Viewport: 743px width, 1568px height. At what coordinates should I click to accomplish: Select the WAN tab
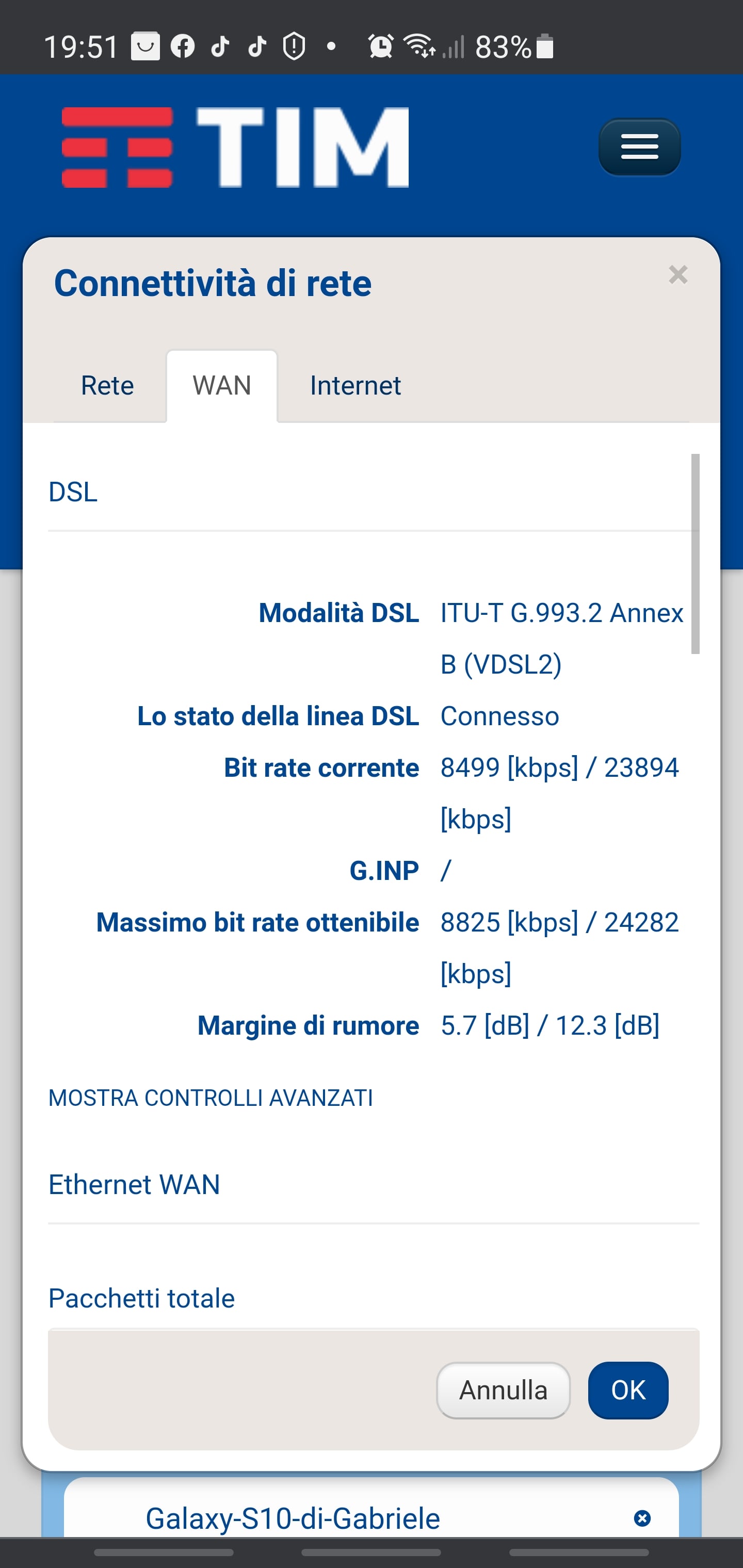222,386
